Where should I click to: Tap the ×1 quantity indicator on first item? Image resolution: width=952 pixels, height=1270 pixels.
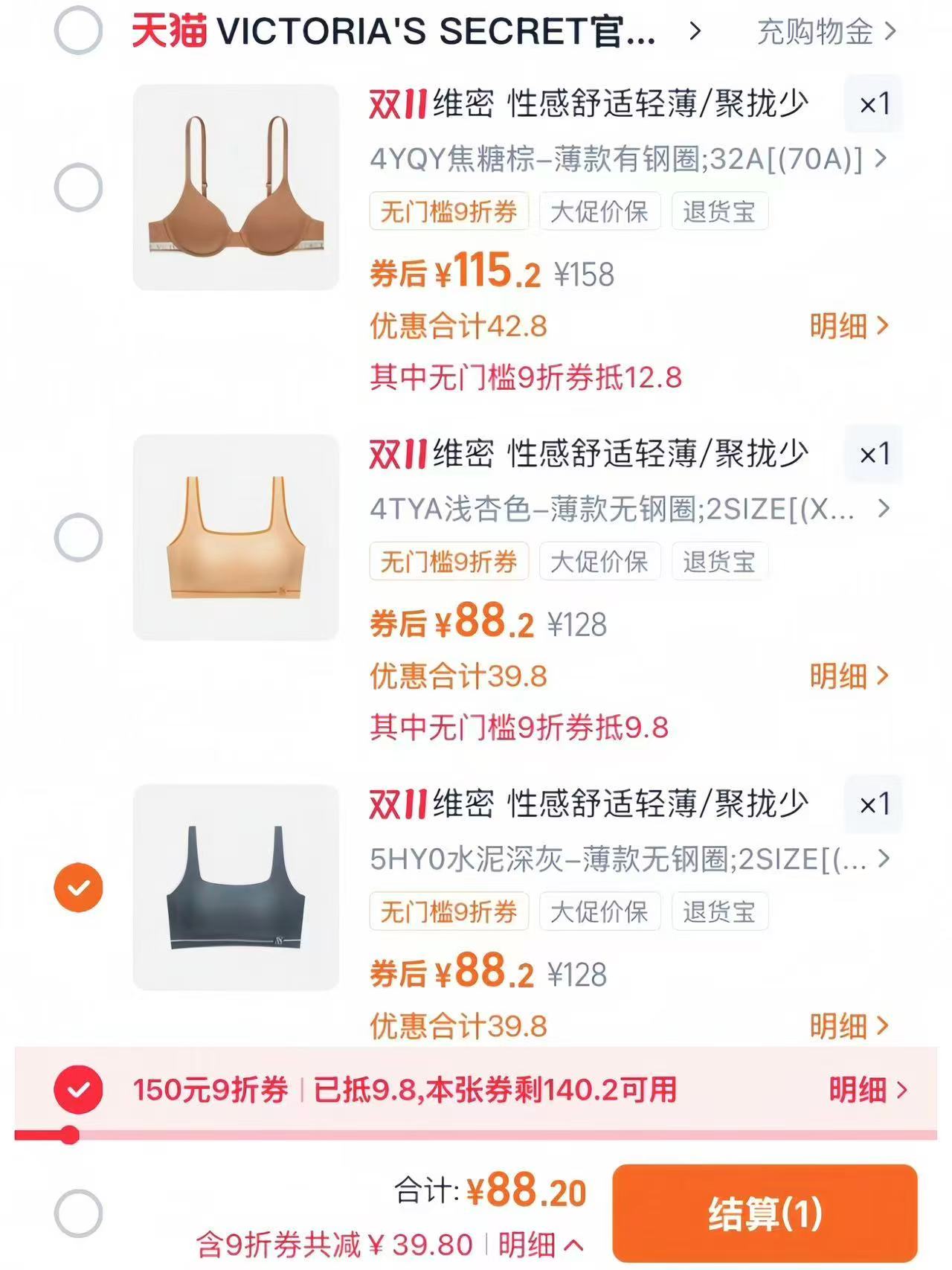(x=874, y=105)
